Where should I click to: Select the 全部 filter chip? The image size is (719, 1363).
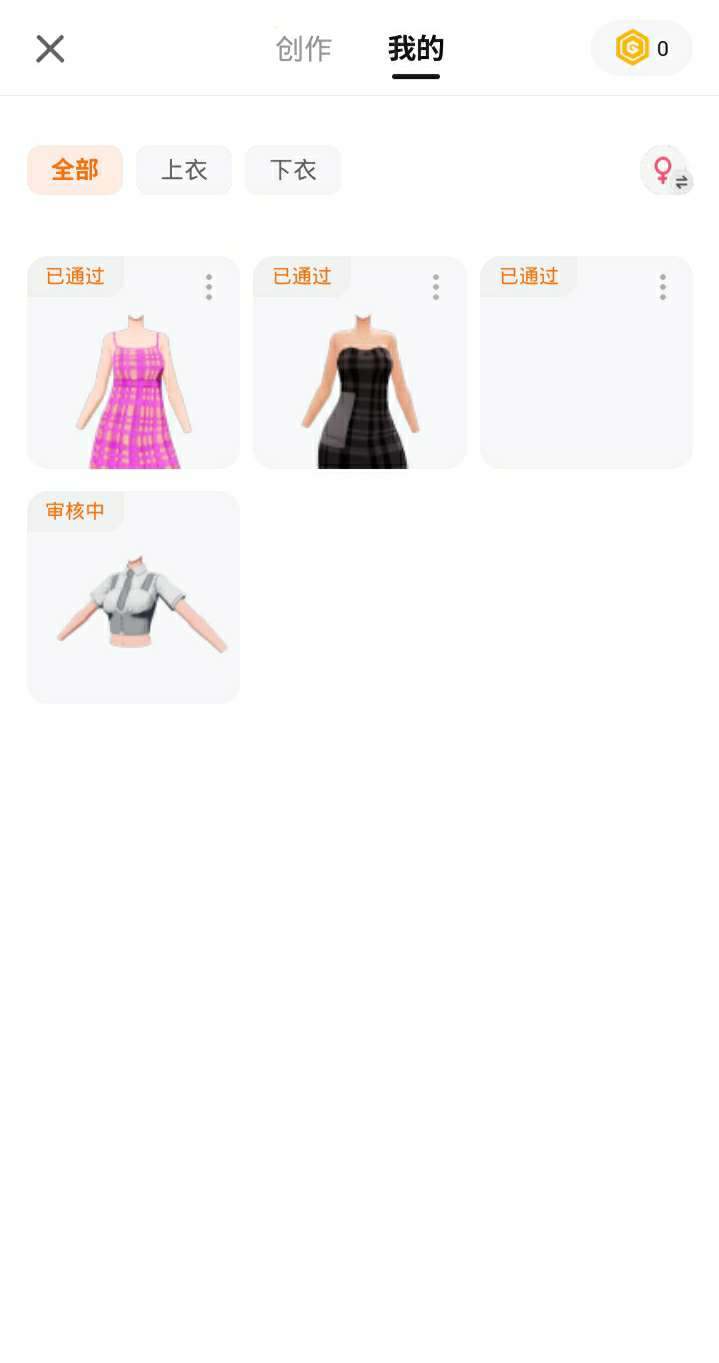(75, 170)
